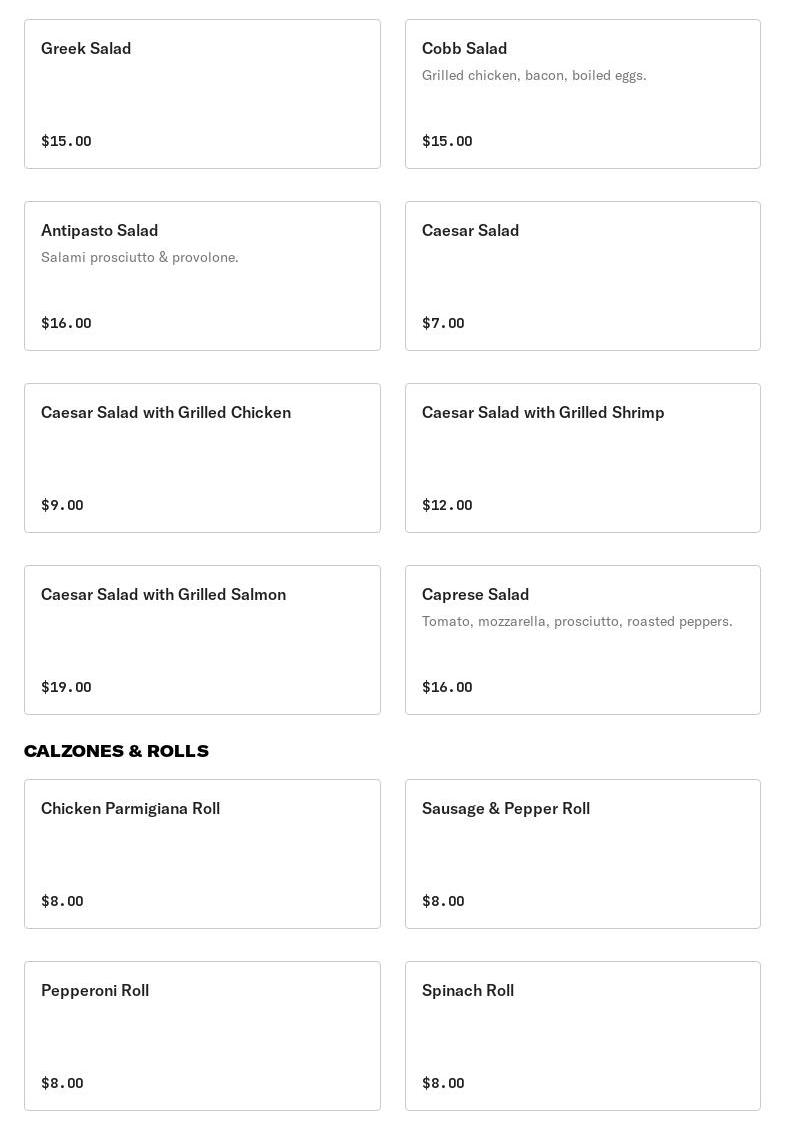Open the Greek Salad item

(x=202, y=94)
